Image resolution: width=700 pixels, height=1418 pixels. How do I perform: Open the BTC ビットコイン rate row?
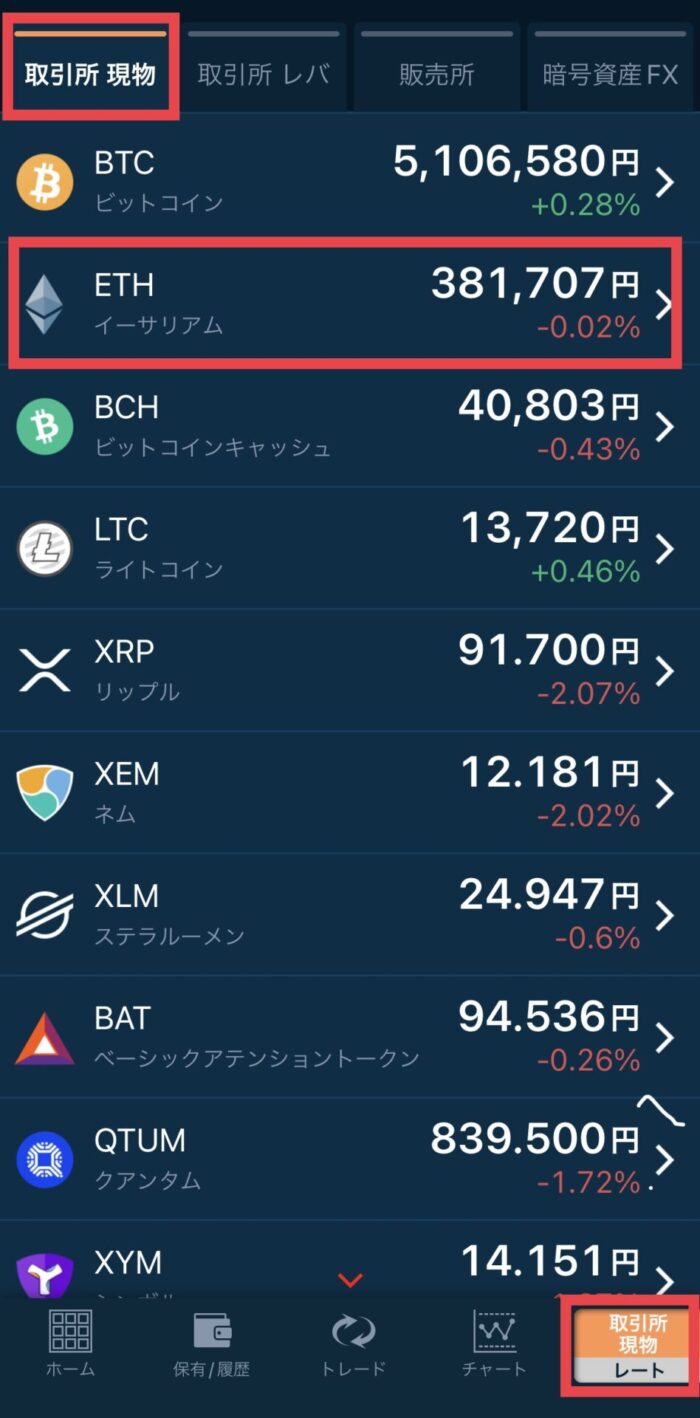click(350, 181)
